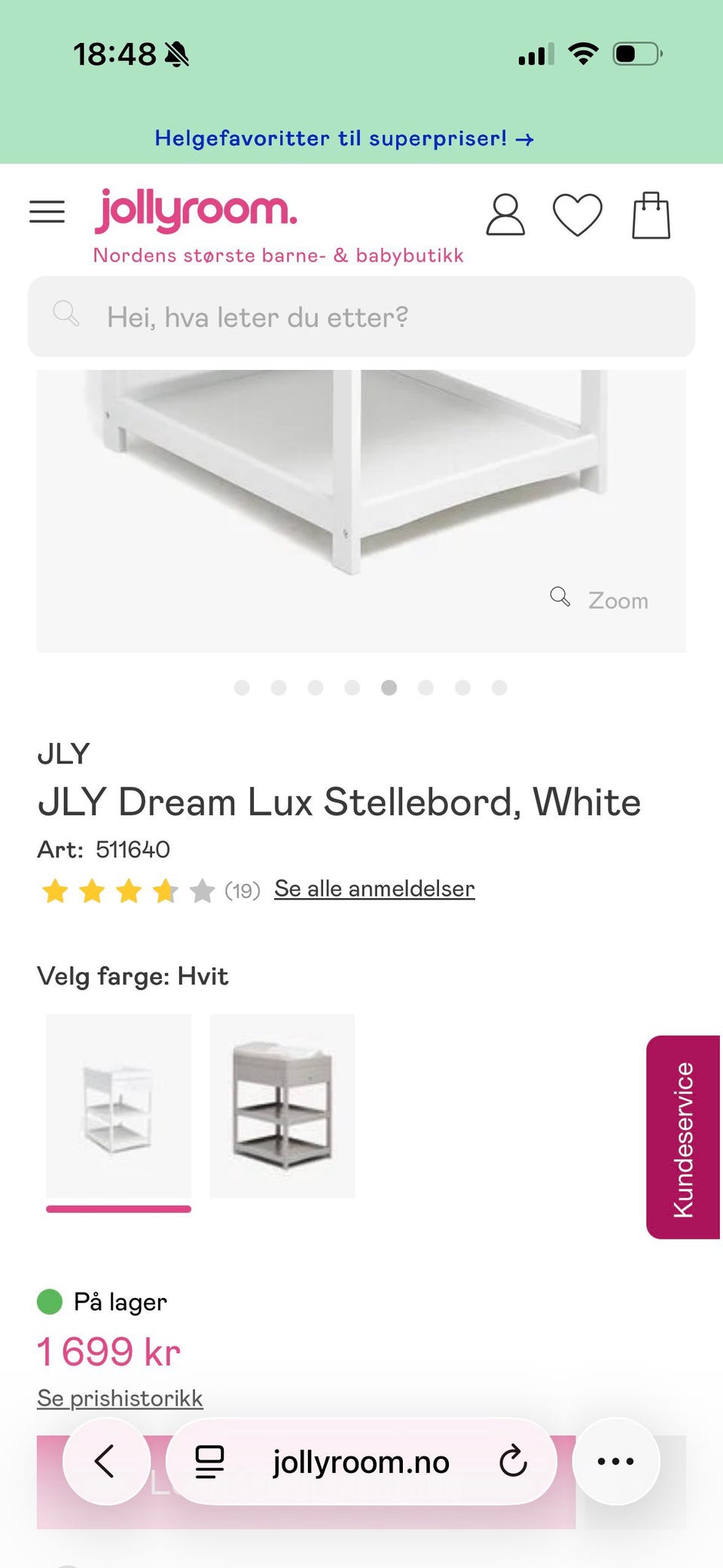Open Safari's more options menu
The width and height of the screenshot is (723, 1568).
[x=616, y=1462]
